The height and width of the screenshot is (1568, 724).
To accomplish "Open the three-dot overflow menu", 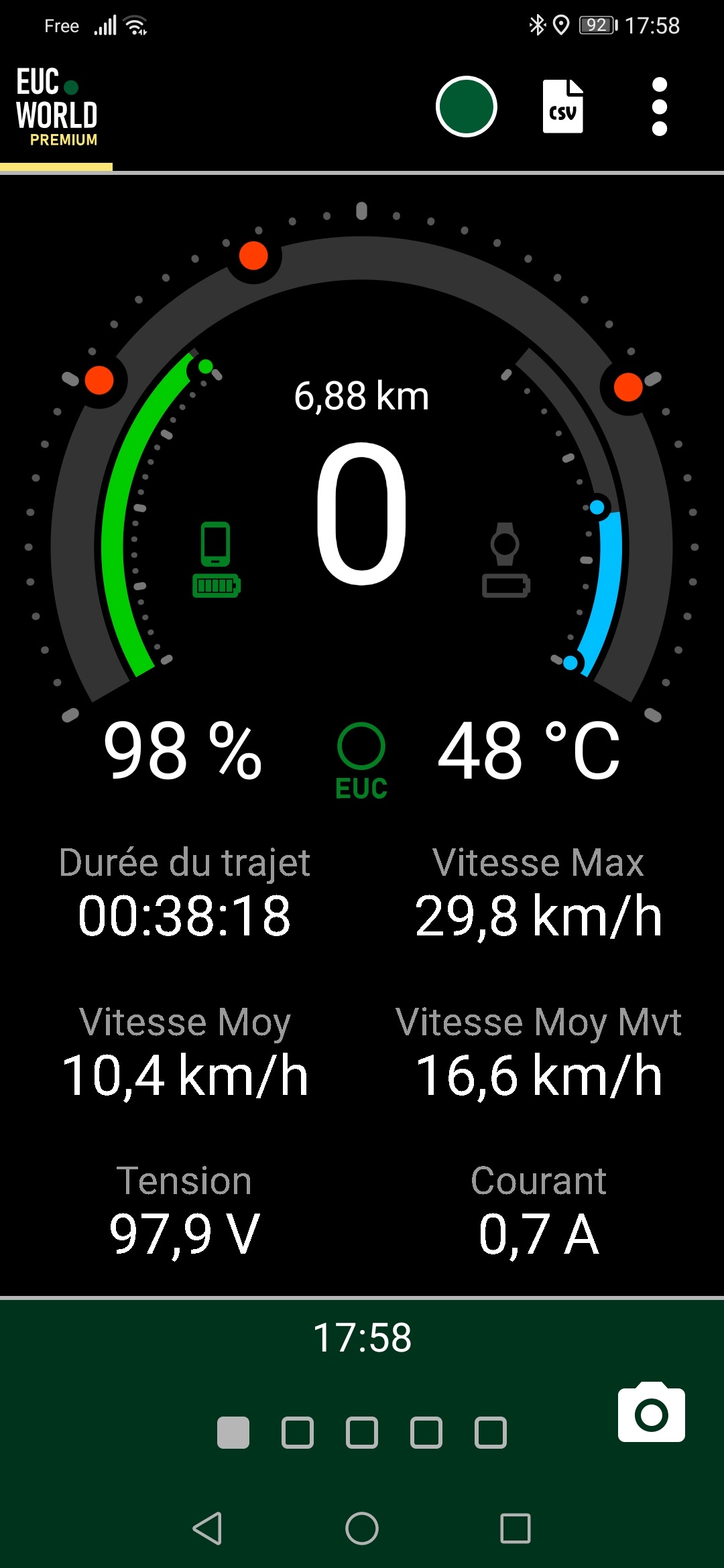I will (x=660, y=107).
